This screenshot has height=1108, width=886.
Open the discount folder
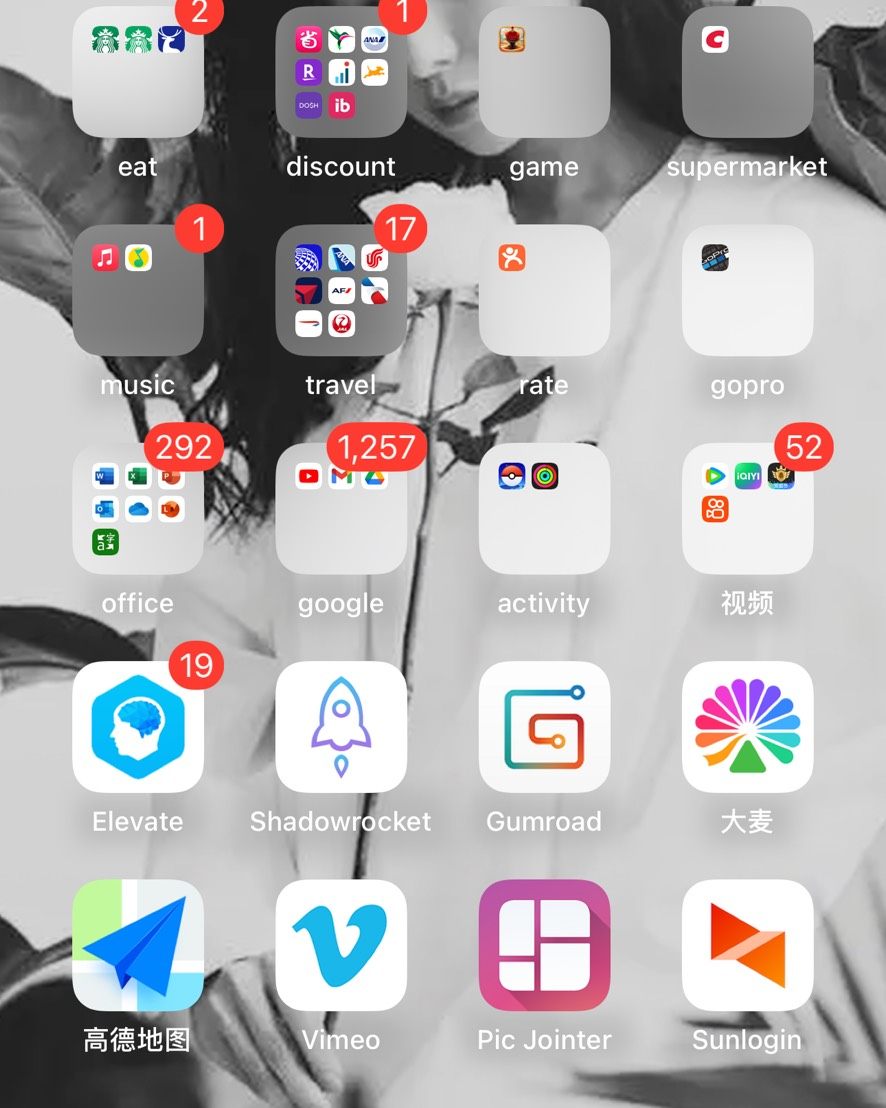(341, 72)
